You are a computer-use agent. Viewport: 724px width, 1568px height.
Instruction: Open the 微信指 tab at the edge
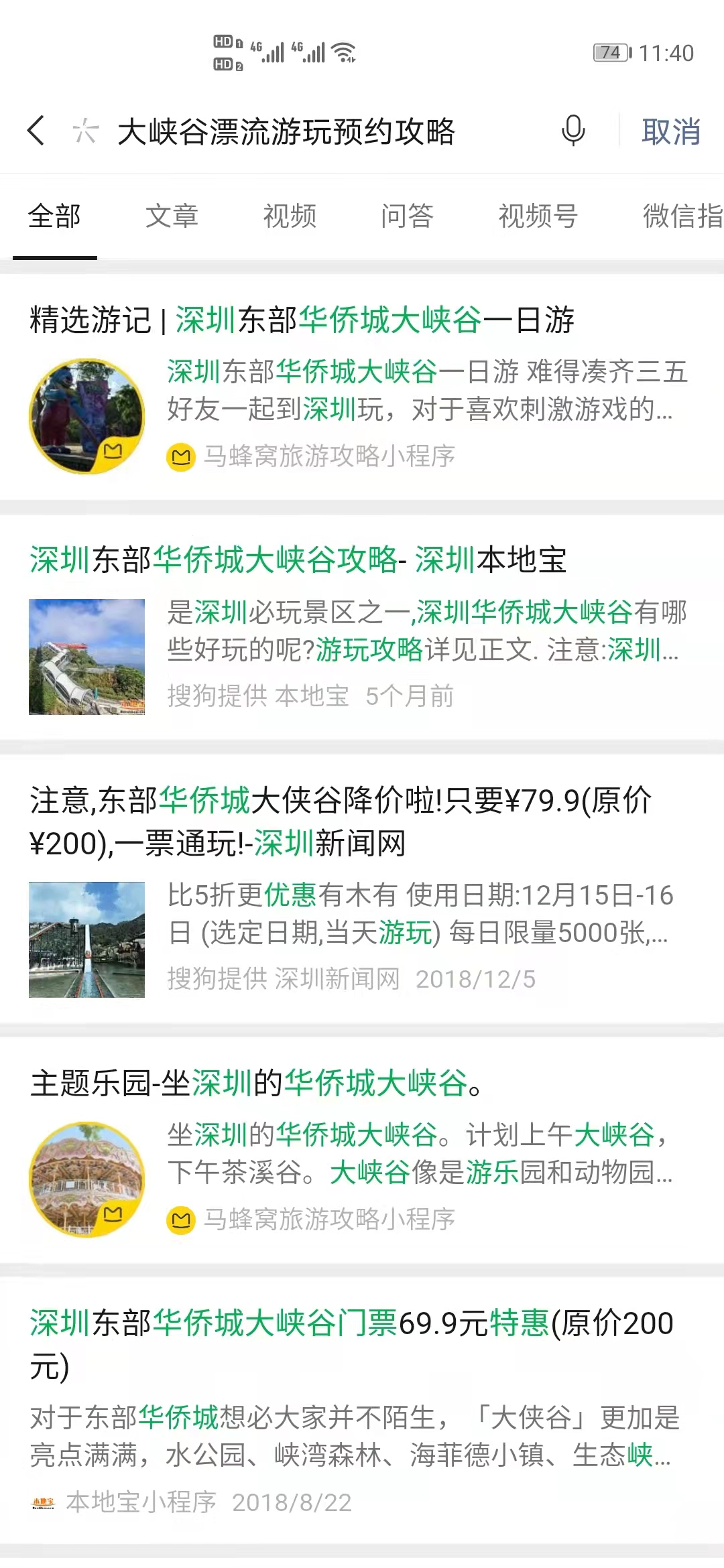(x=682, y=216)
